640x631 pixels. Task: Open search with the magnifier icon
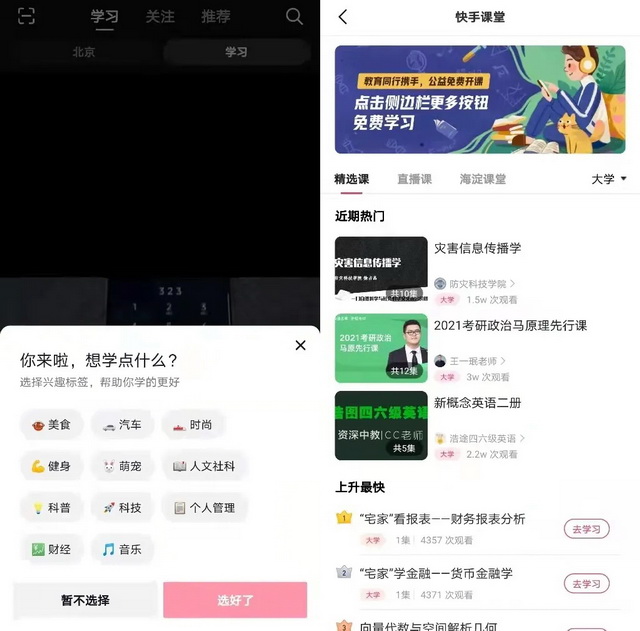click(294, 16)
